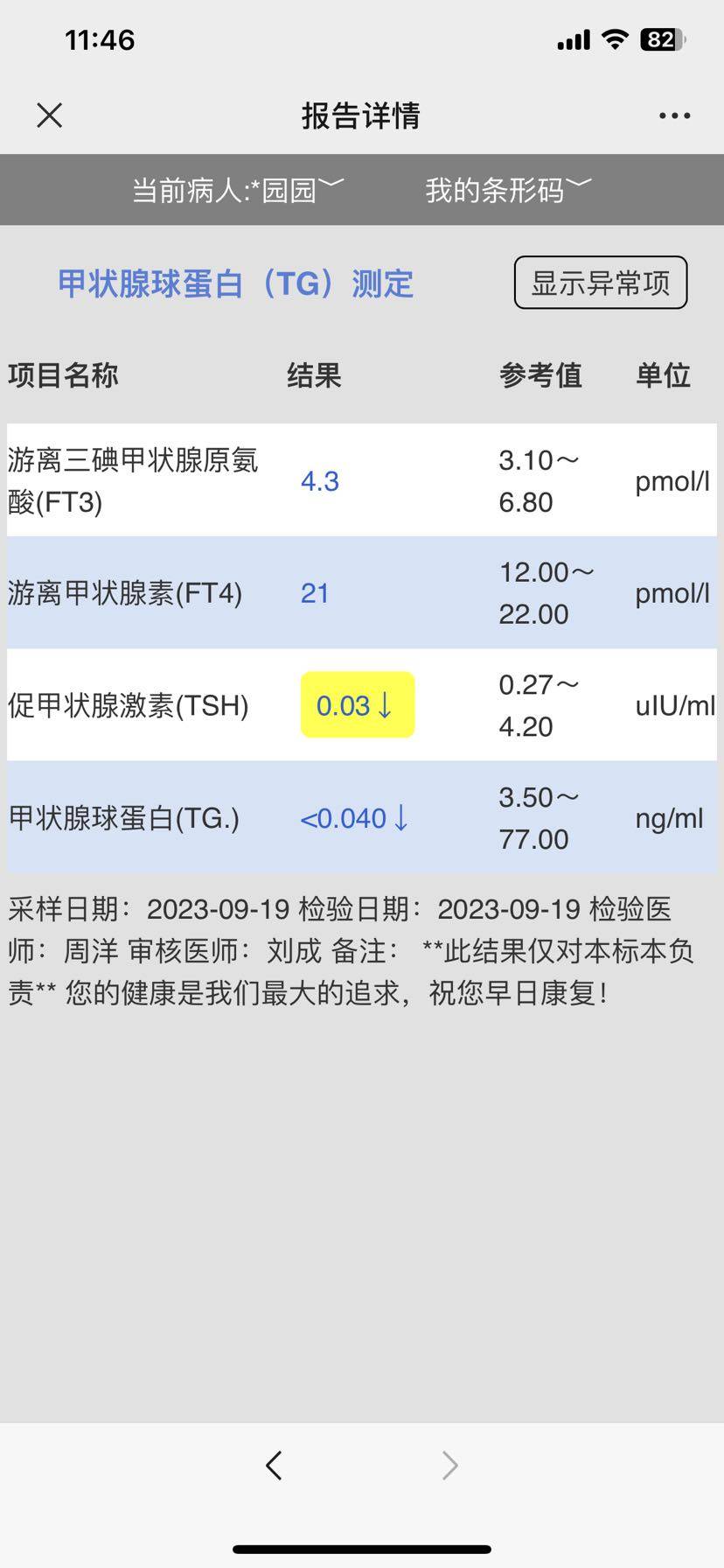Tap the 显示异常项 button
Image resolution: width=724 pixels, height=1568 pixels.
601,283
